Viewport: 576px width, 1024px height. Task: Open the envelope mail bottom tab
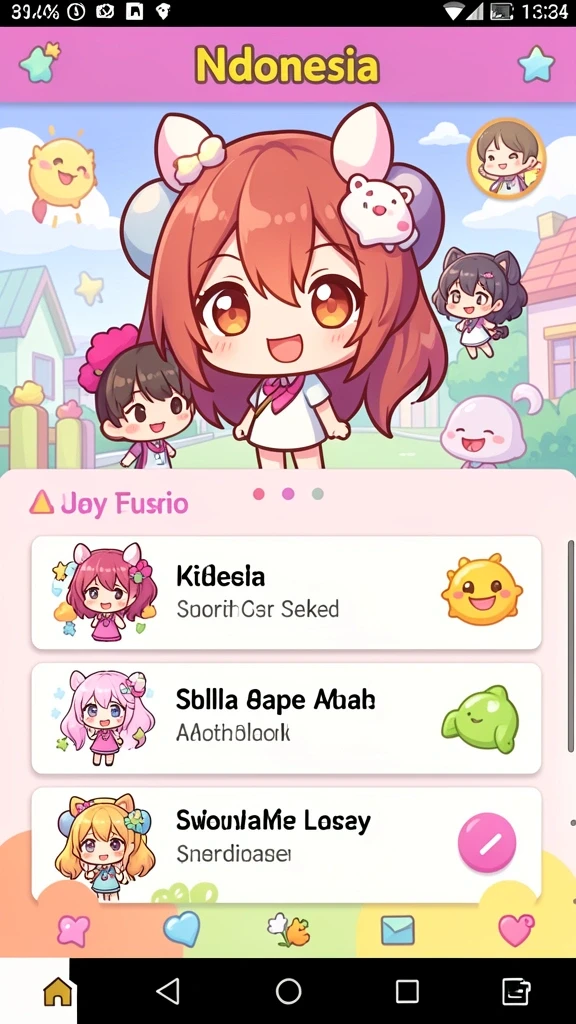click(x=398, y=930)
